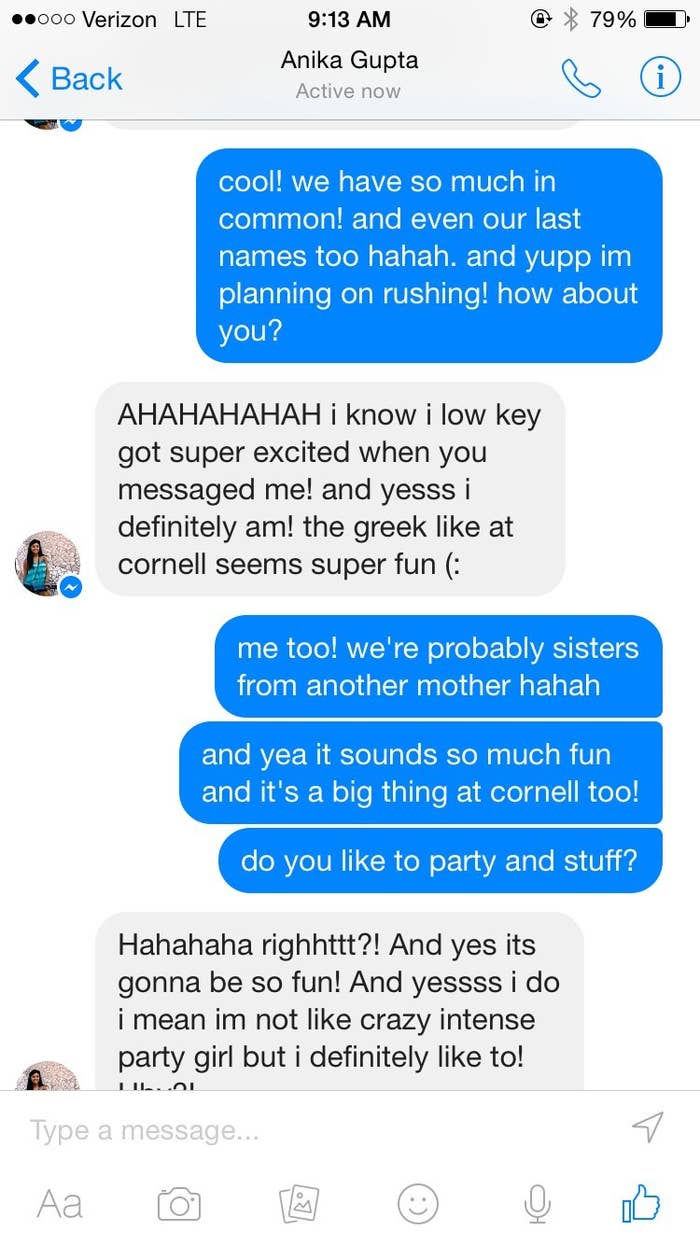
Task: Record a voice message with microphone
Action: tap(537, 1203)
